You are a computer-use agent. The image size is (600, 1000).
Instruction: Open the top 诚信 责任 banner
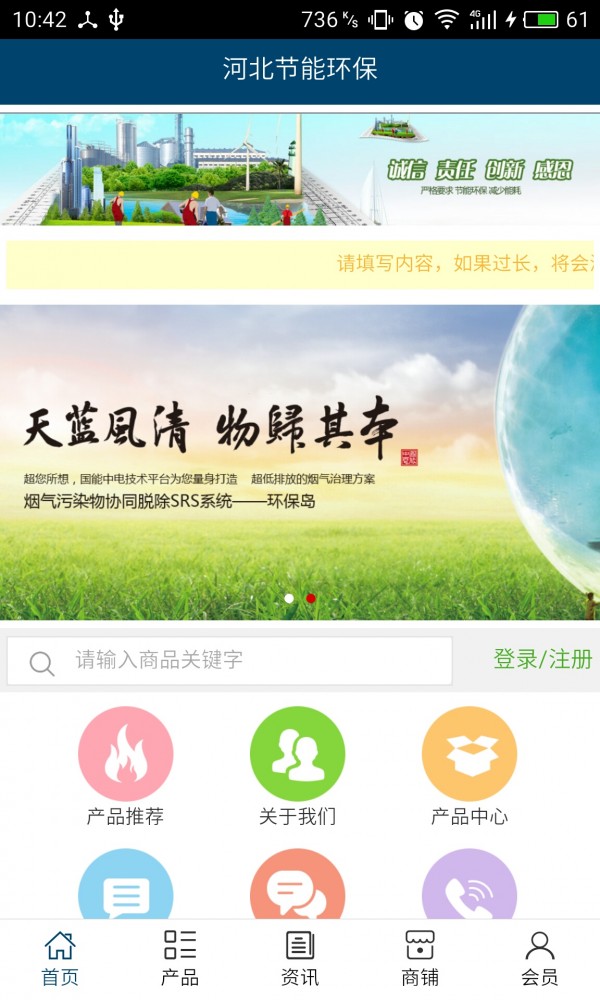point(300,168)
